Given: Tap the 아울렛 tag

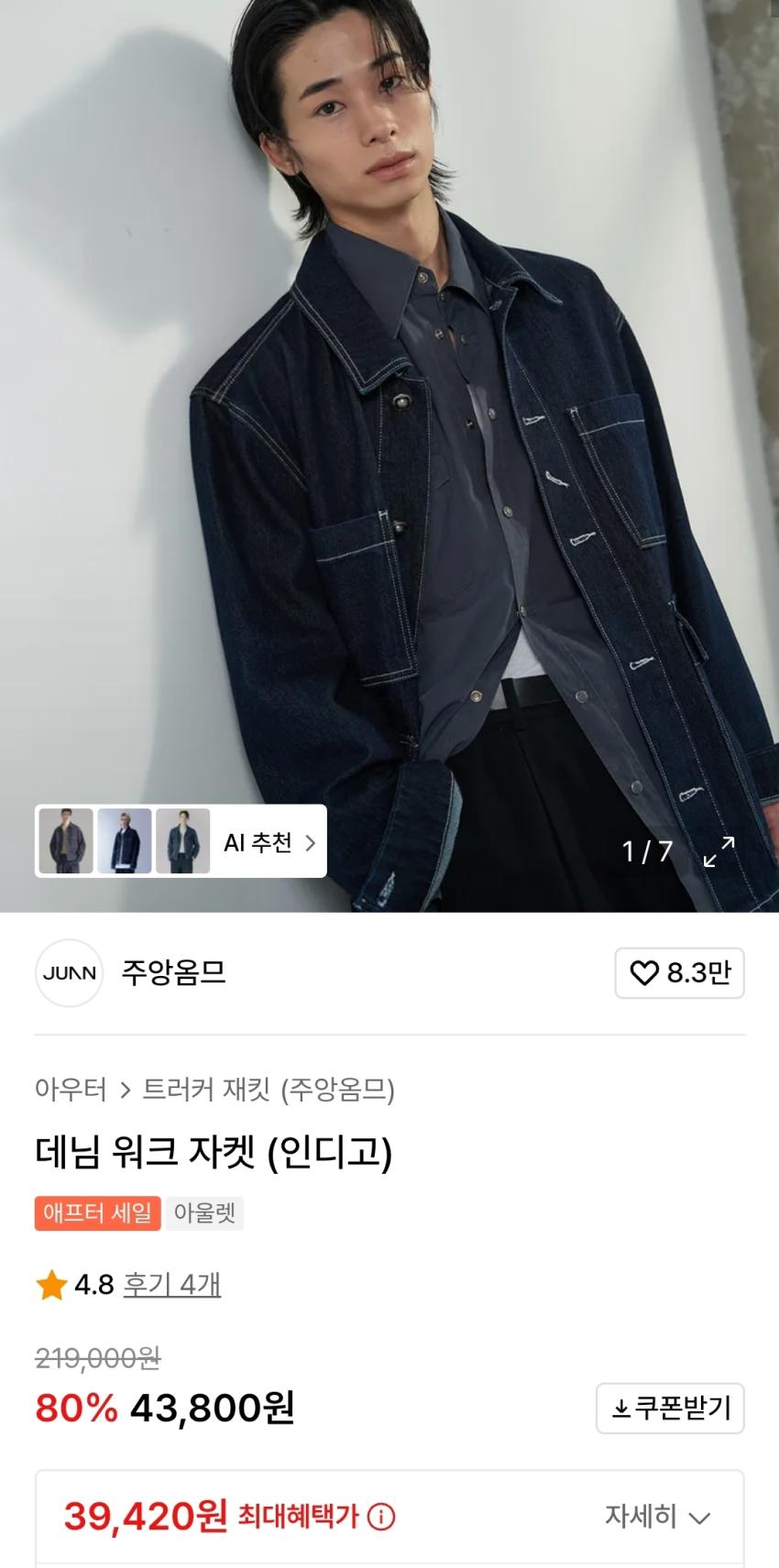Looking at the screenshot, I should (204, 1213).
